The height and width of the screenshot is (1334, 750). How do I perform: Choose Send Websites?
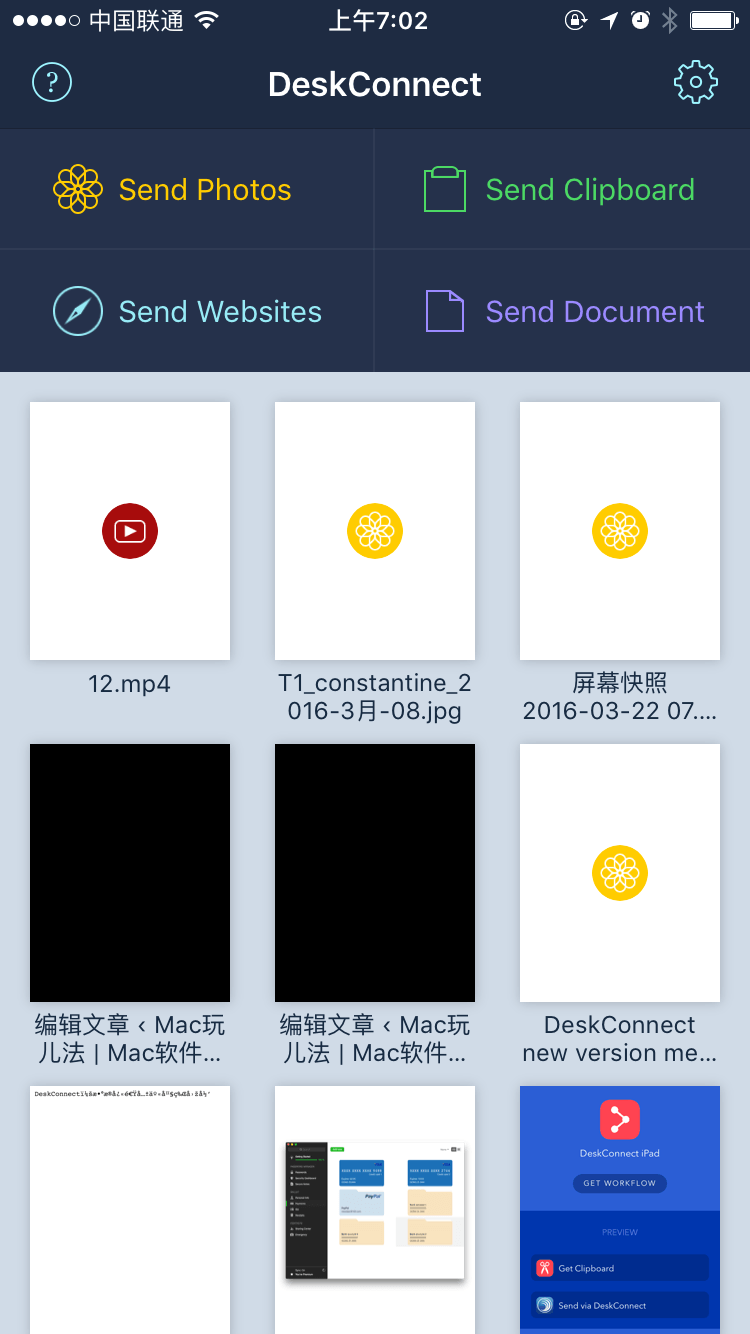pyautogui.click(x=188, y=312)
